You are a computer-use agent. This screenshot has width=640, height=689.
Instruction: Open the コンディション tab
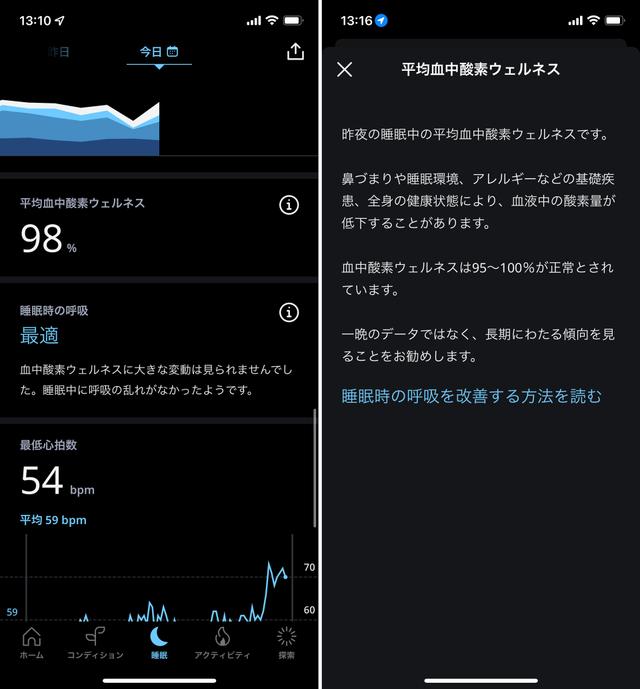pos(95,642)
